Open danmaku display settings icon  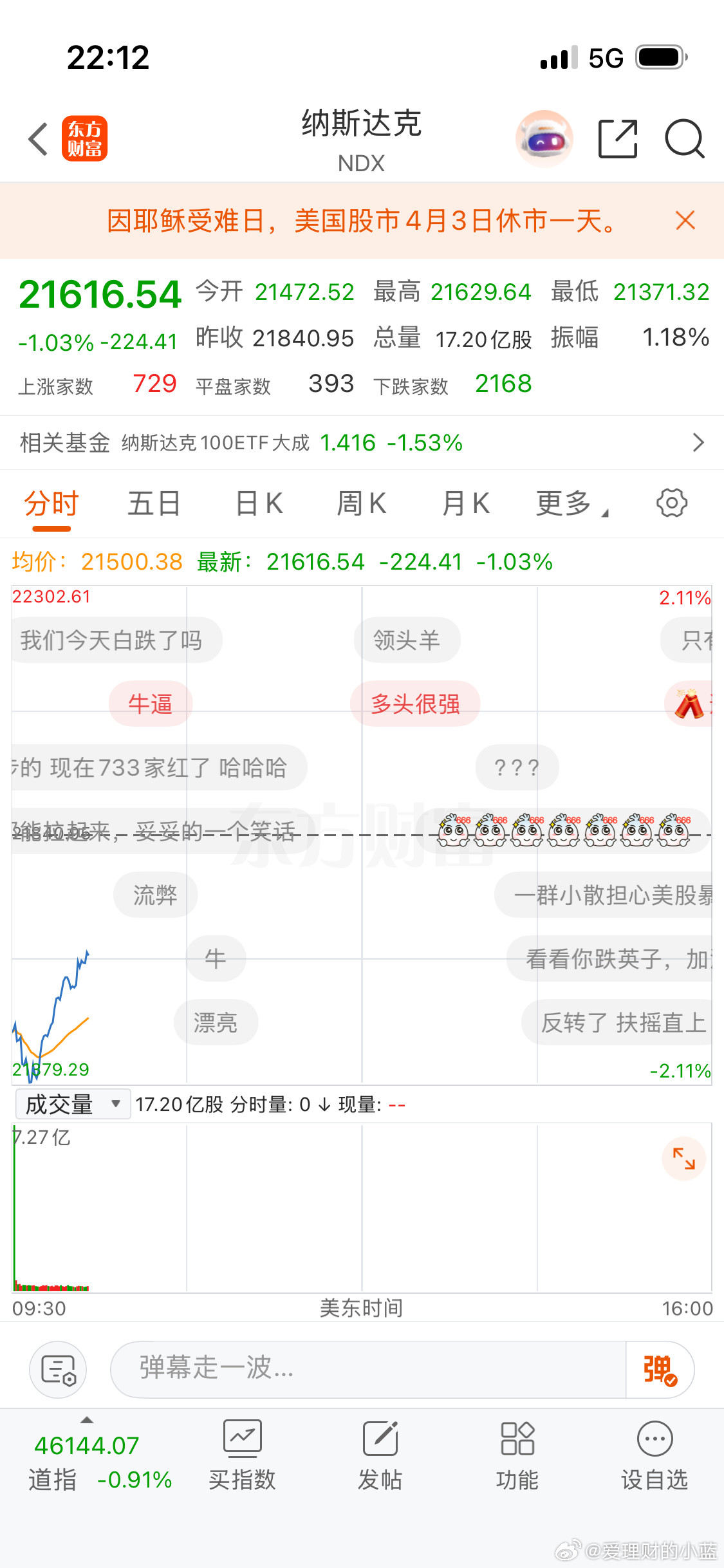(58, 1370)
